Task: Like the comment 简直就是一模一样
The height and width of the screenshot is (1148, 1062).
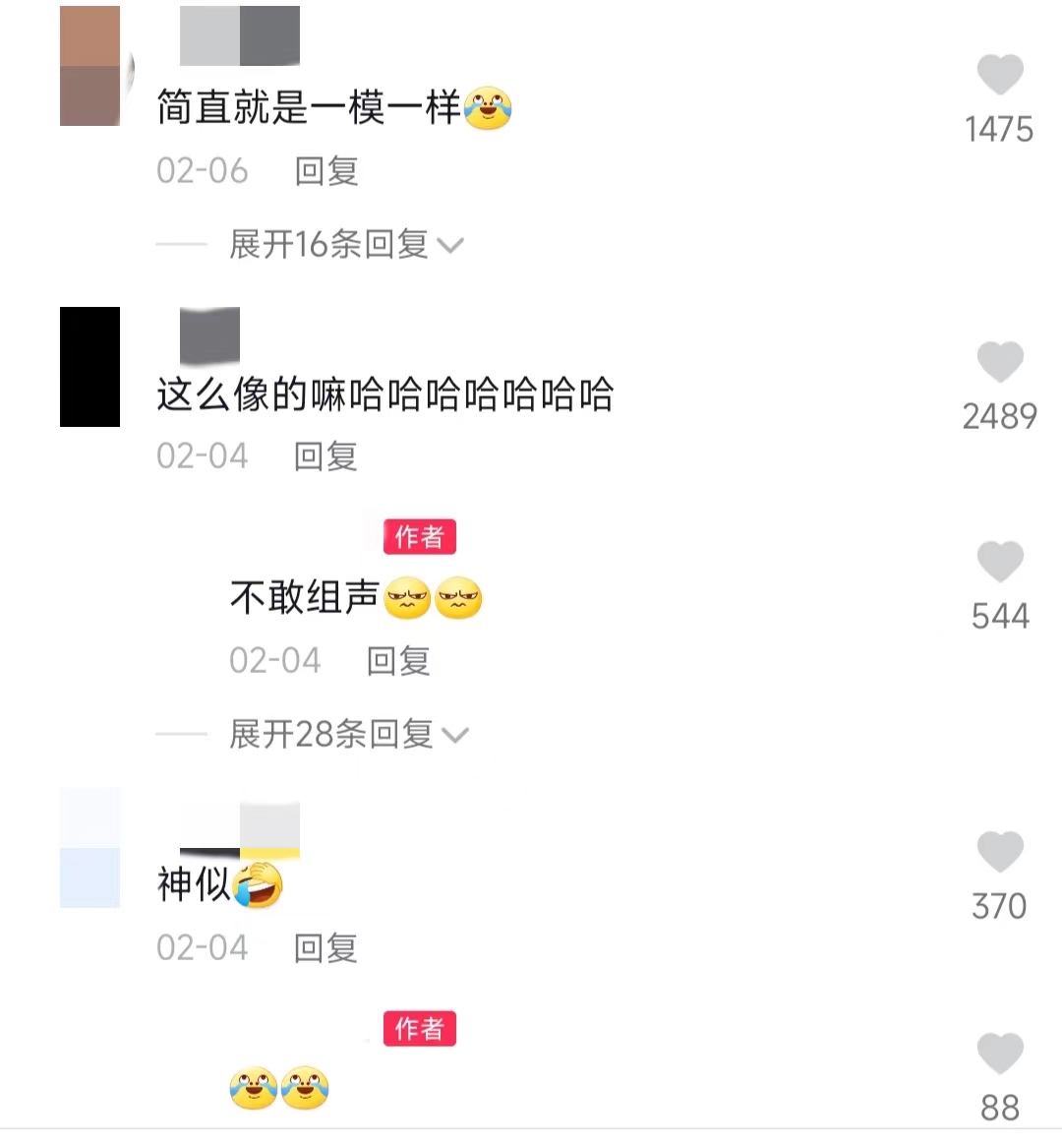Action: tap(999, 76)
